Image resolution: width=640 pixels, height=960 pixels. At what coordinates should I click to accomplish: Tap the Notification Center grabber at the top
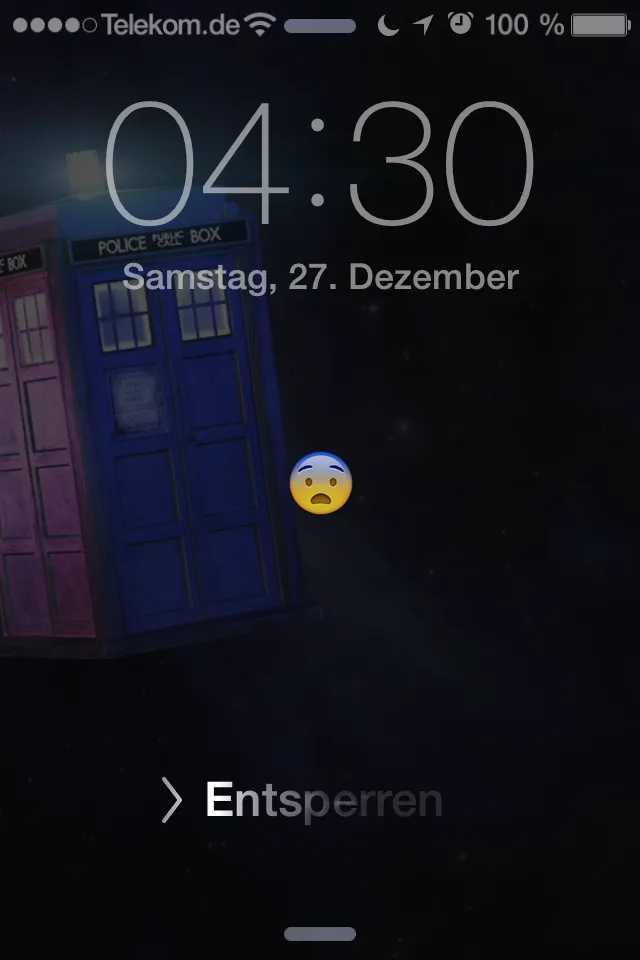coord(320,27)
